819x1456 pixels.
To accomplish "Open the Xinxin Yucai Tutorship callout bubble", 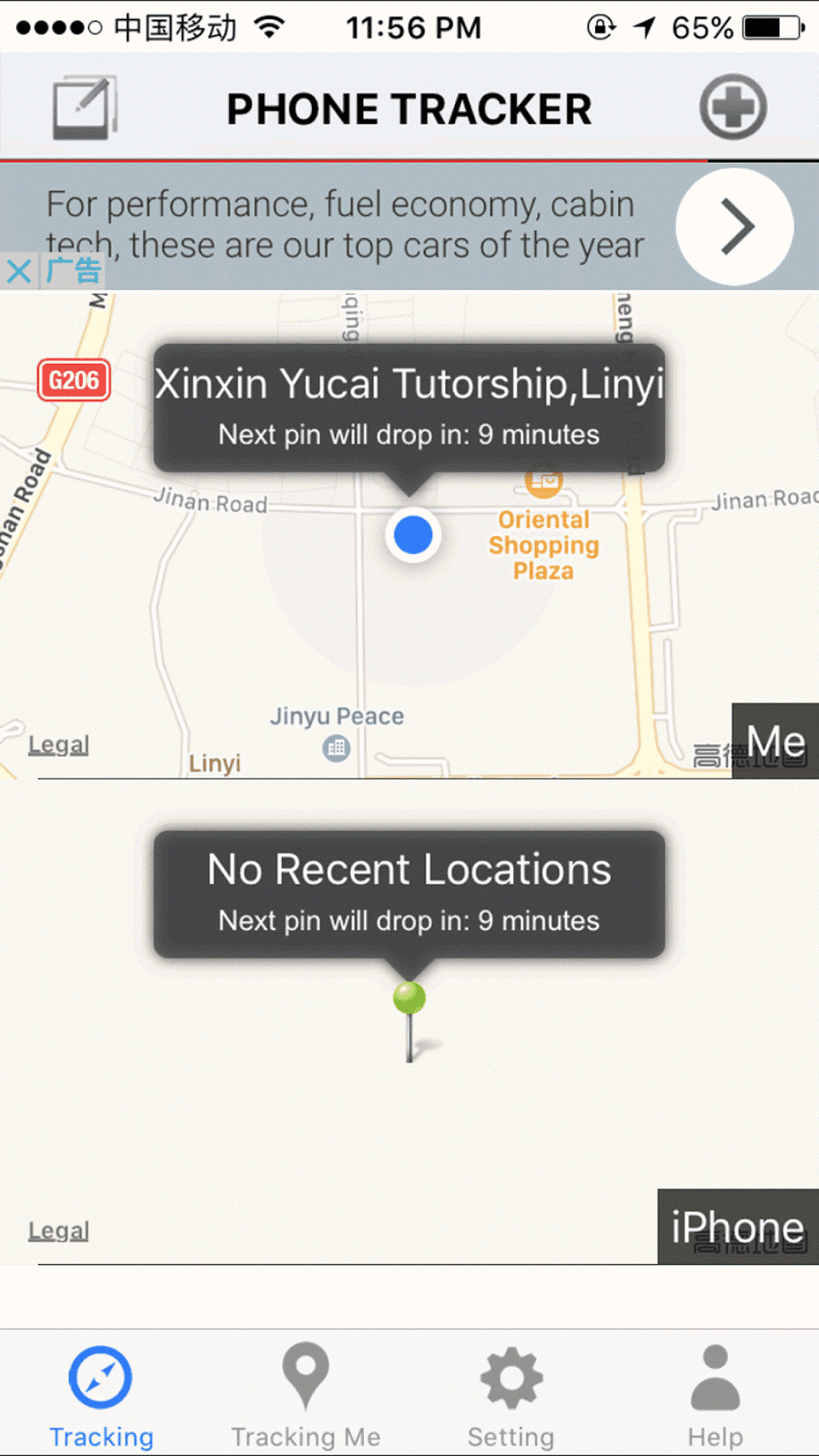I will 409,407.
